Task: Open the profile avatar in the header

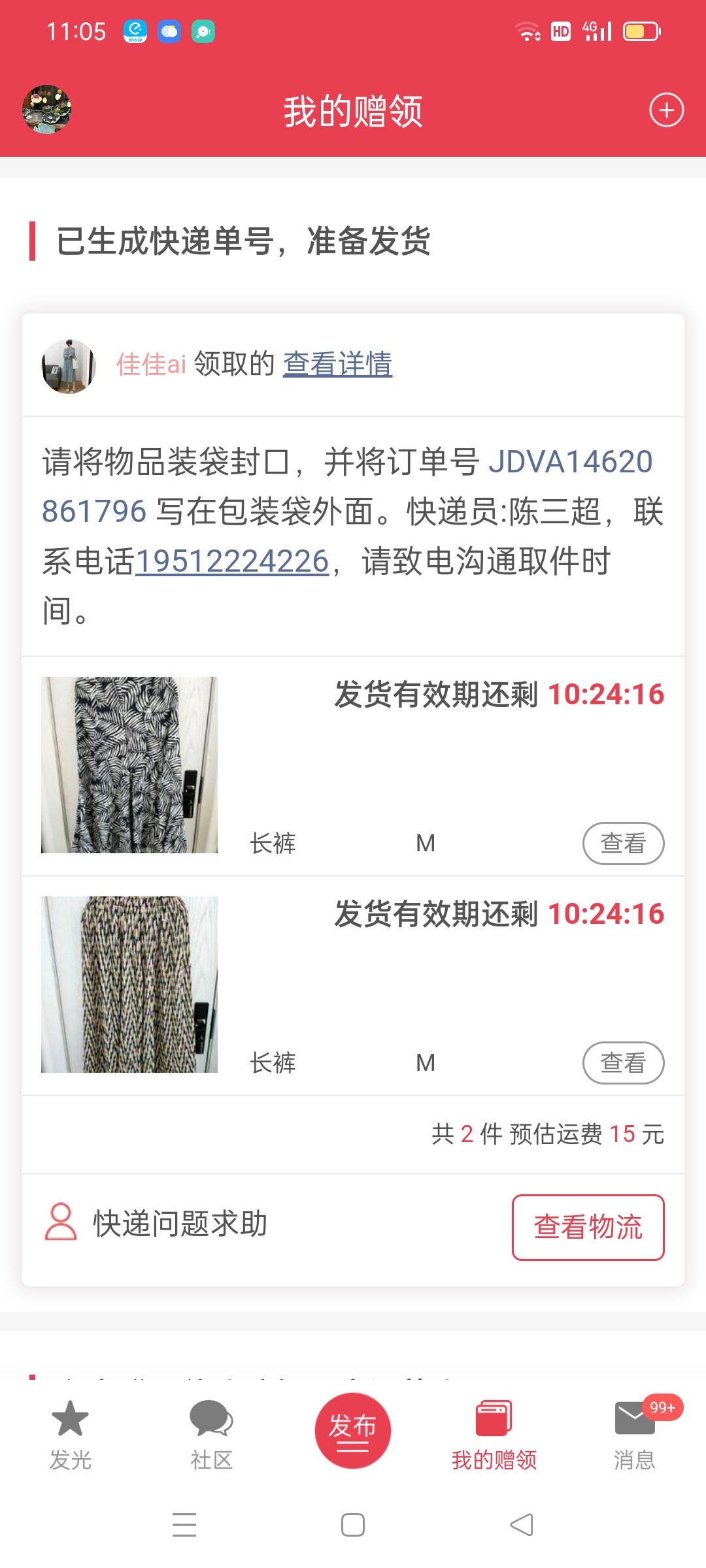Action: [46, 110]
